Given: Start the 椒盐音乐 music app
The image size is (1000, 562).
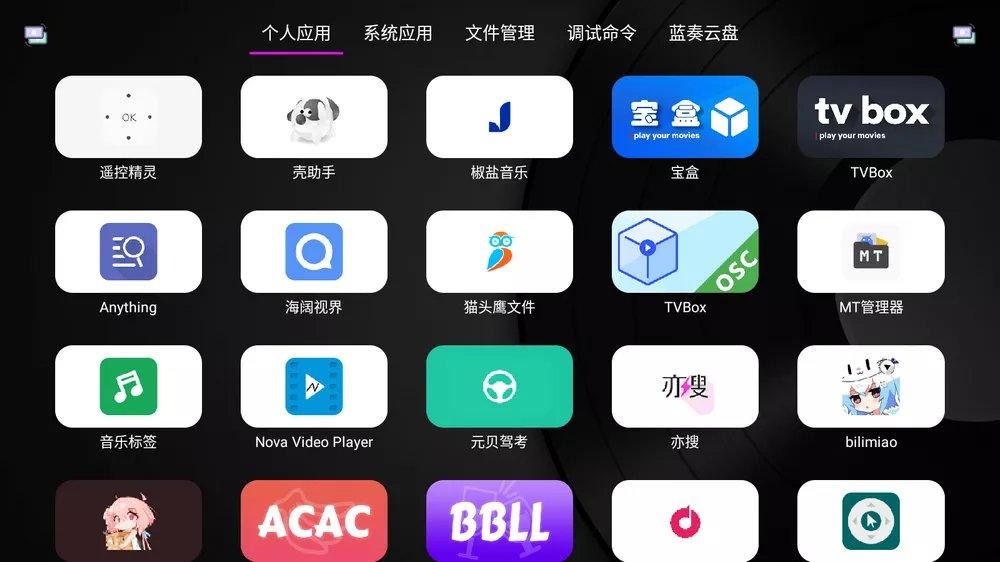Looking at the screenshot, I should (500, 117).
